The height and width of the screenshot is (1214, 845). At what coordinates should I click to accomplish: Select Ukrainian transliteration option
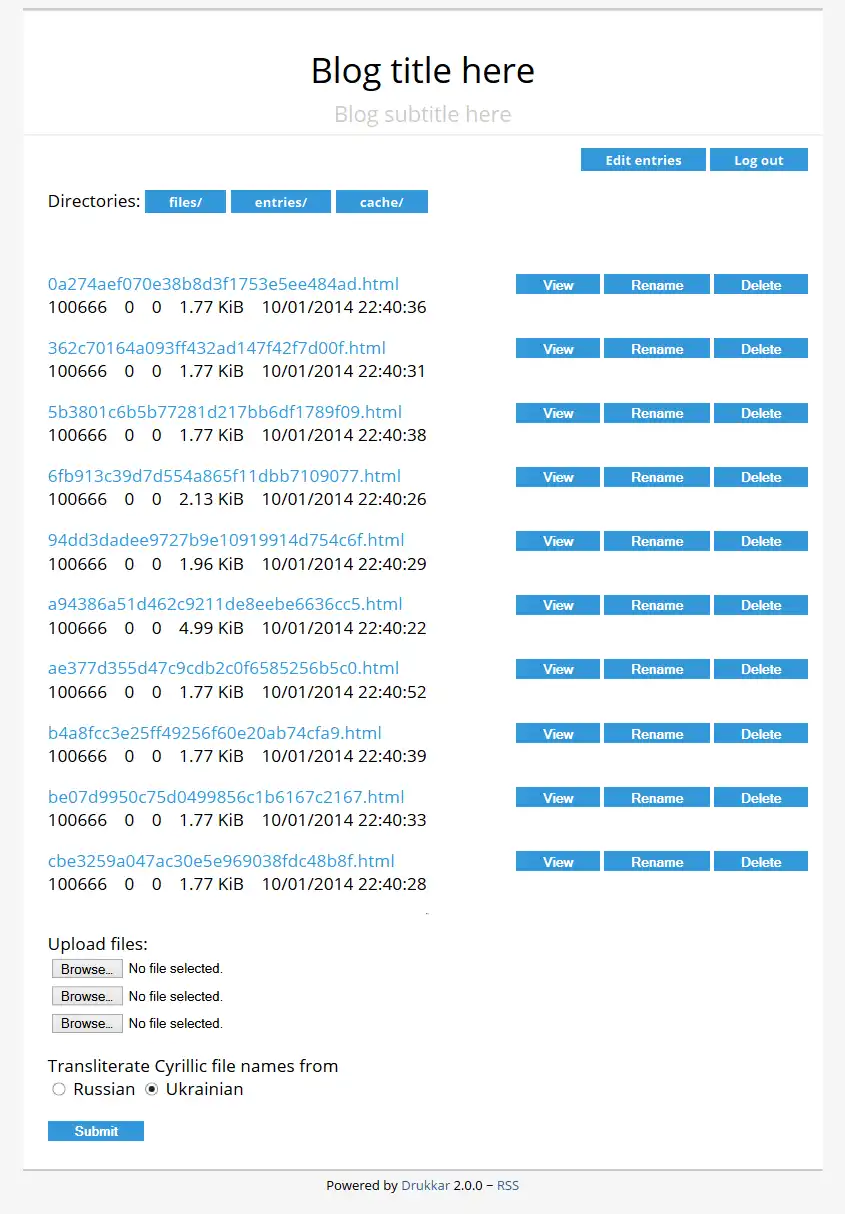152,1089
